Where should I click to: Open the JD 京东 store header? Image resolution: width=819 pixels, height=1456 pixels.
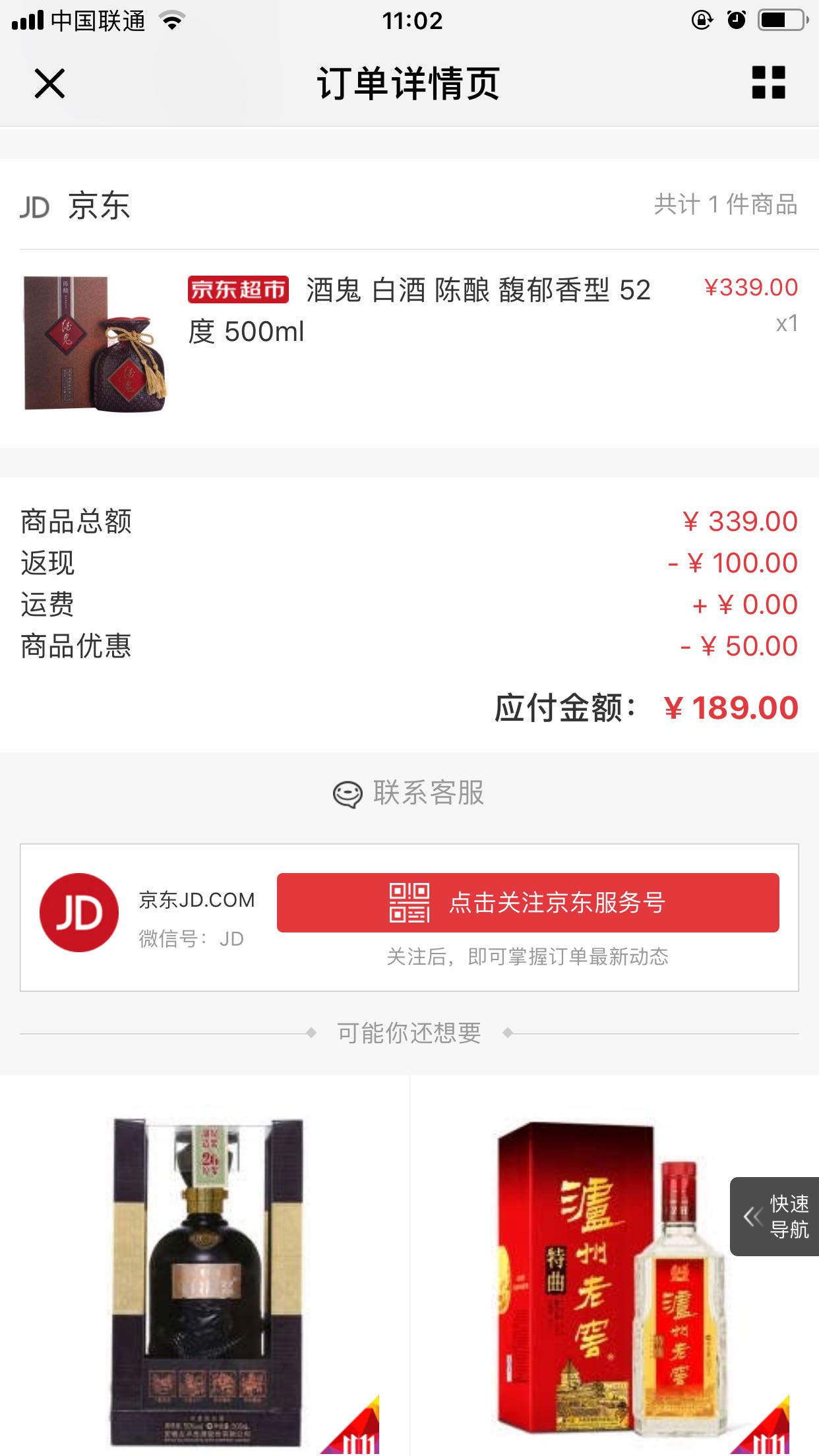76,206
